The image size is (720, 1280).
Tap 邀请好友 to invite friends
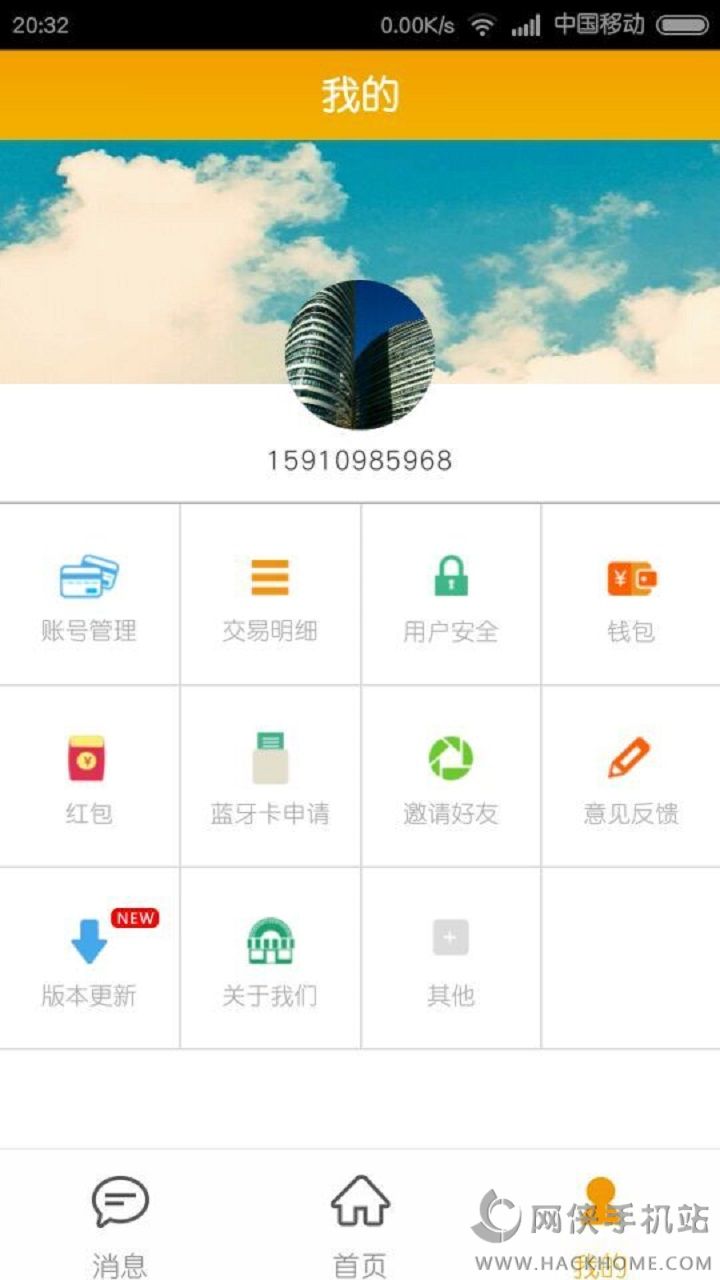451,777
